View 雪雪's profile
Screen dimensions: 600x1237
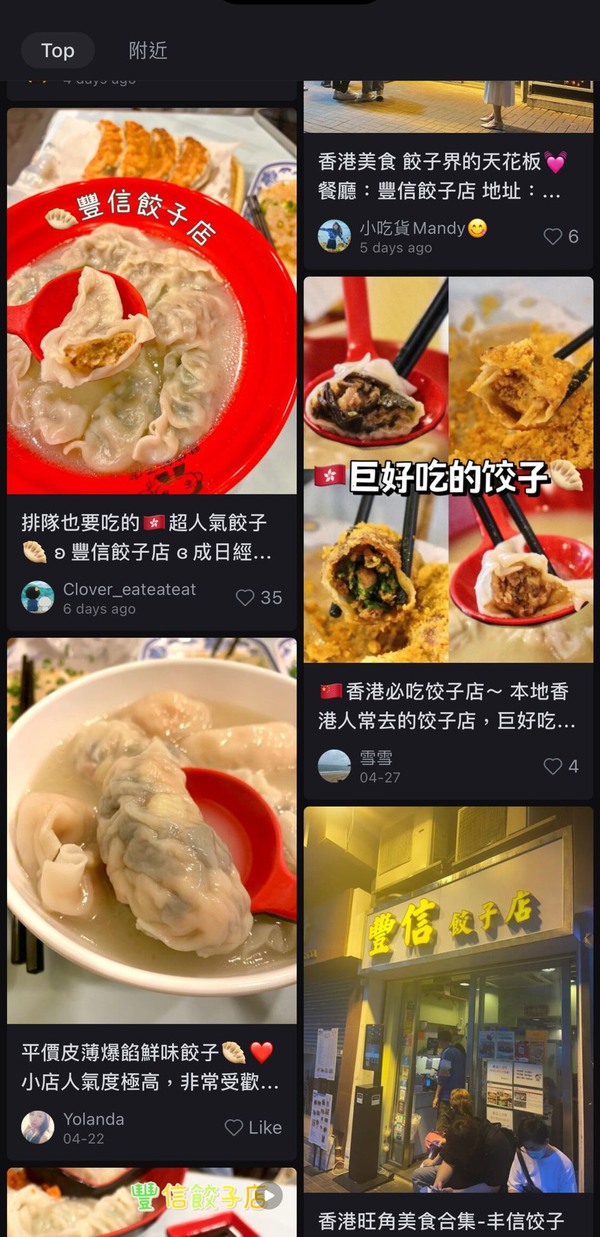[x=334, y=766]
